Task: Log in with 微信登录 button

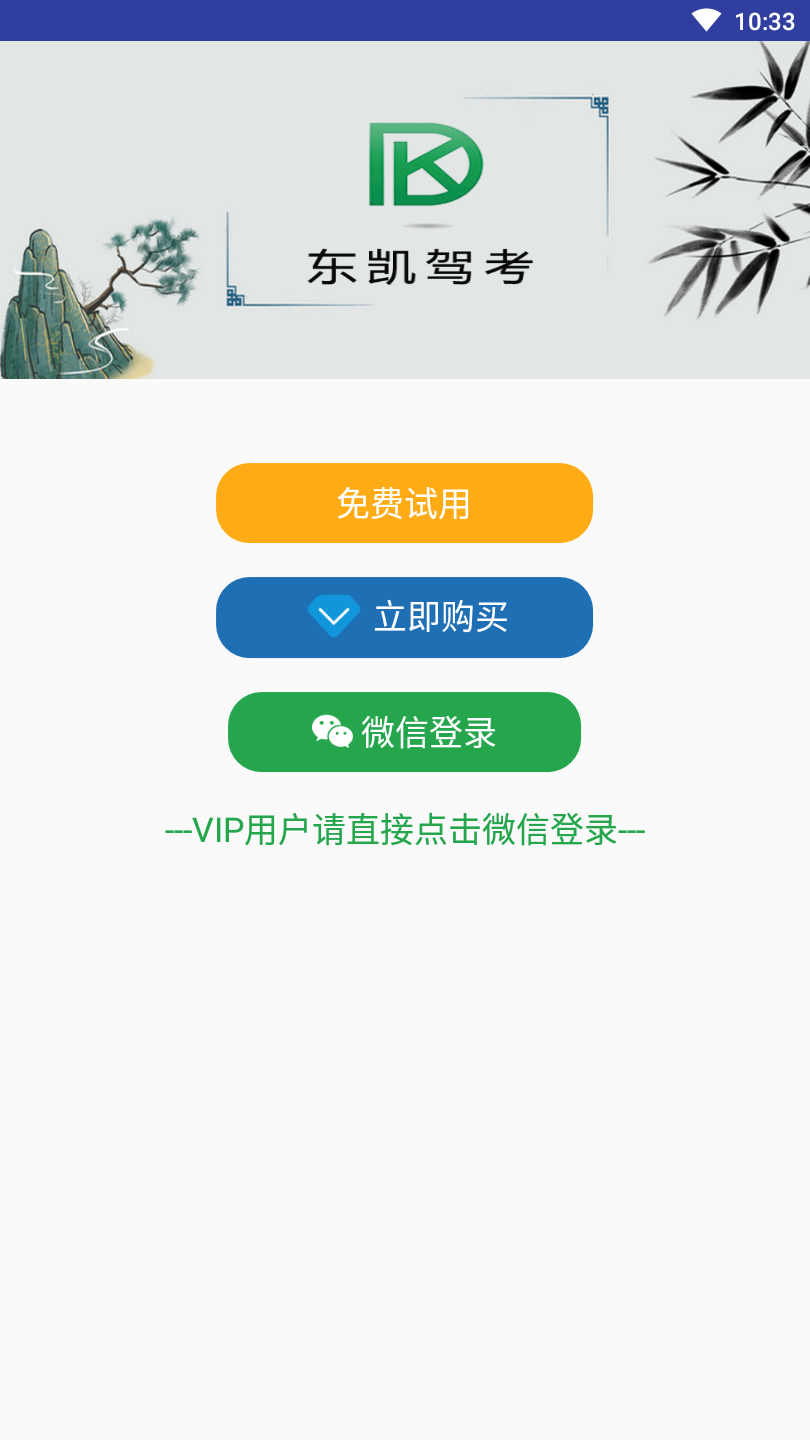Action: (404, 732)
